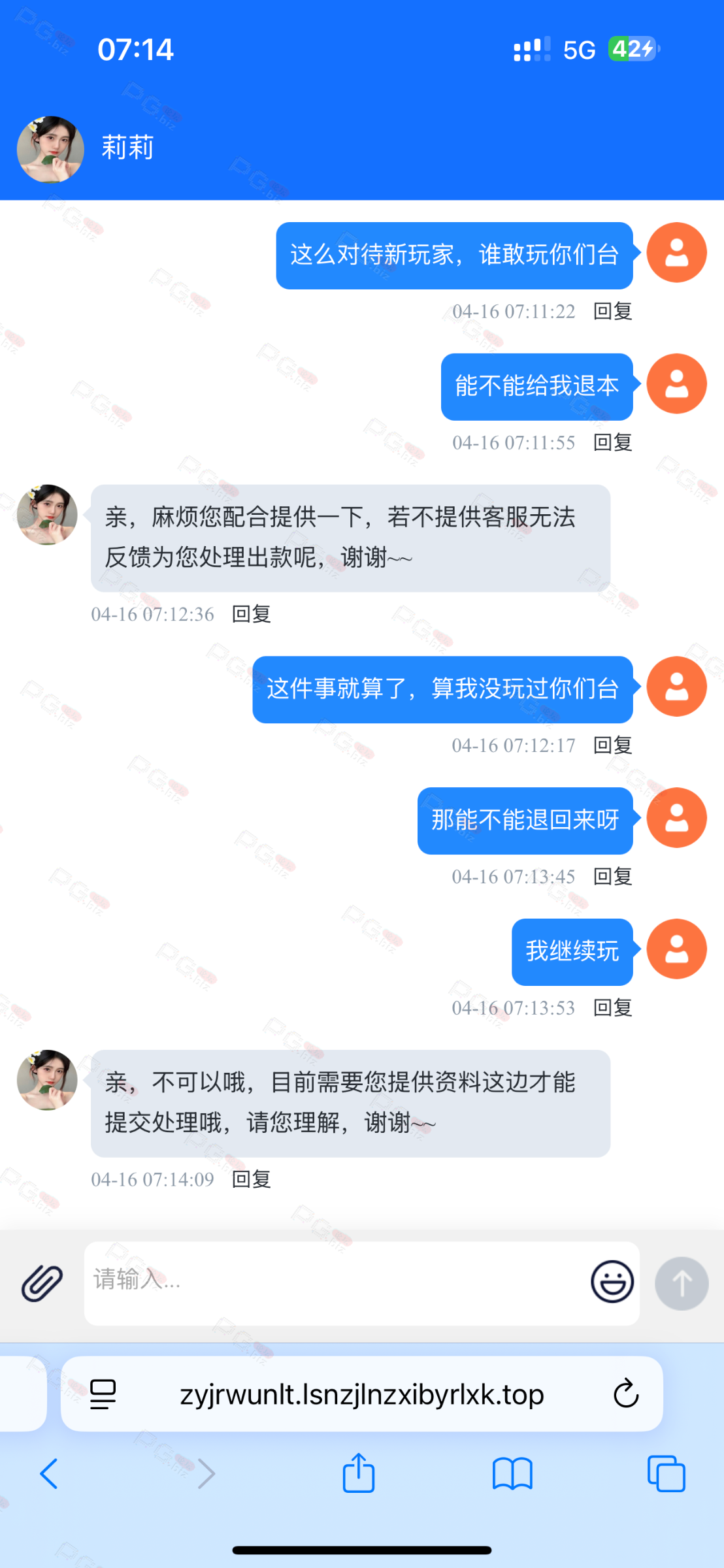Reload the page in the browser

pyautogui.click(x=625, y=1394)
